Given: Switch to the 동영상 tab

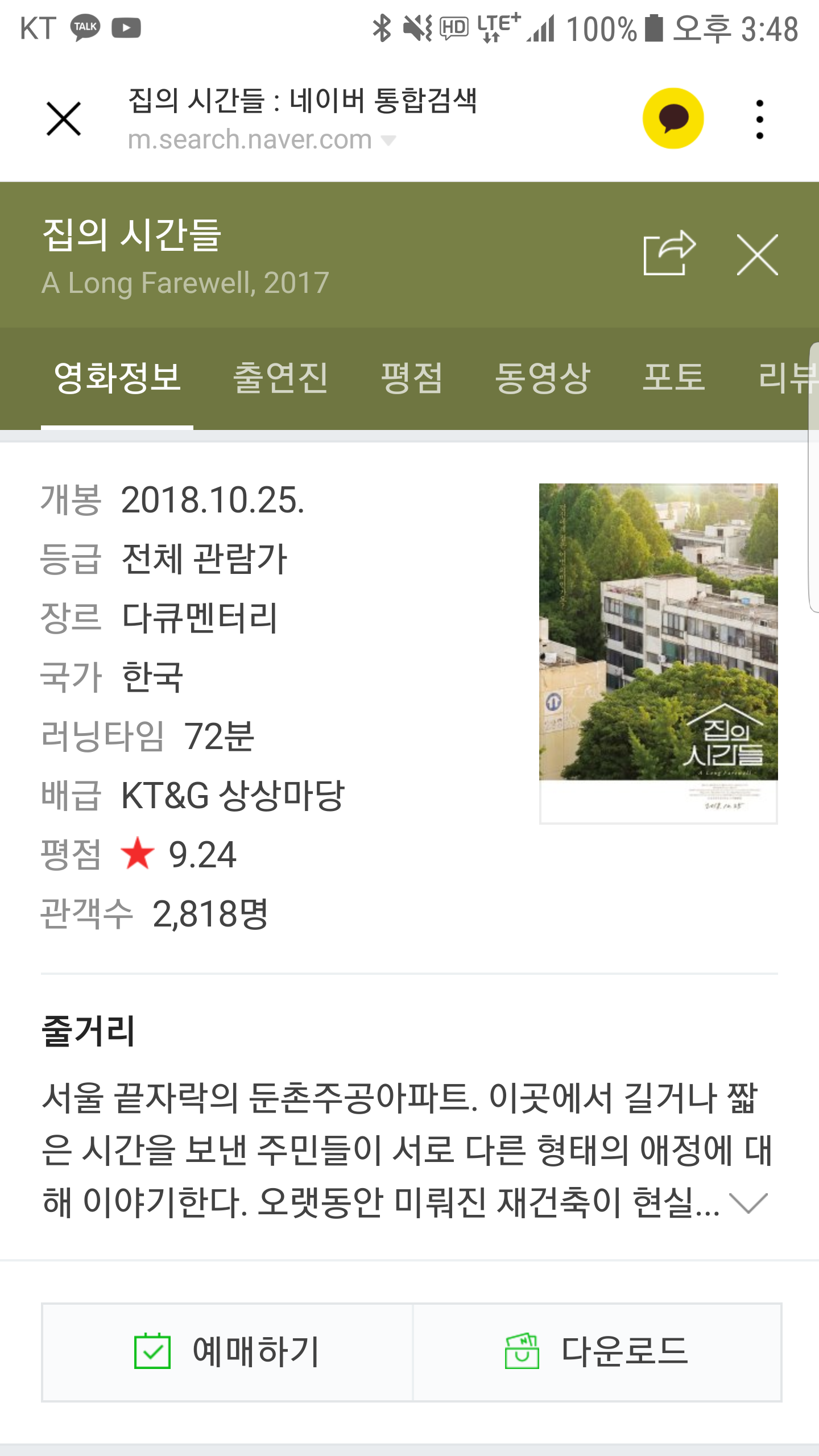Looking at the screenshot, I should click(x=543, y=378).
